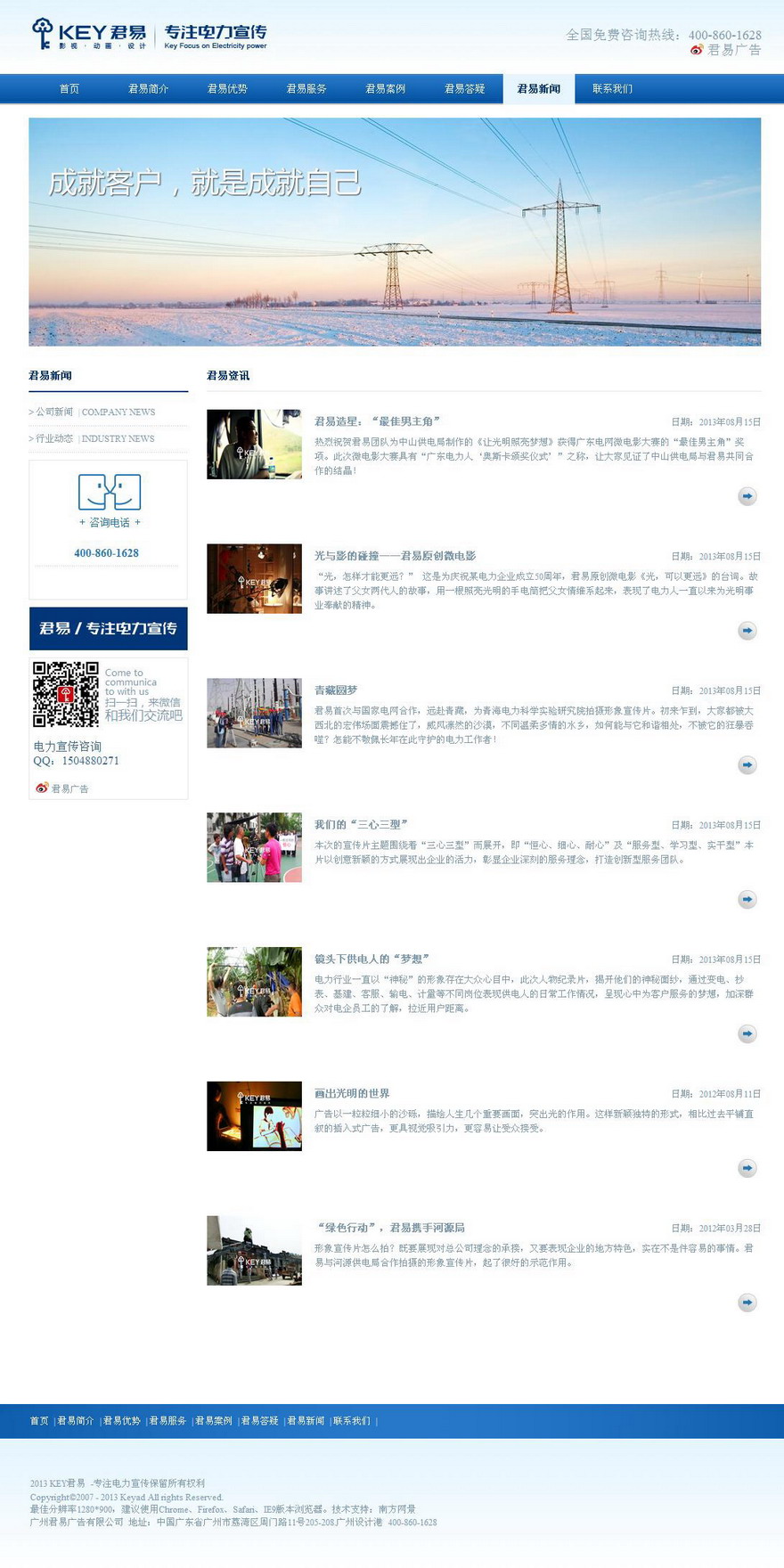The image size is (784, 1568).
Task: Select 君易案例 in top navigation
Action: click(x=385, y=89)
